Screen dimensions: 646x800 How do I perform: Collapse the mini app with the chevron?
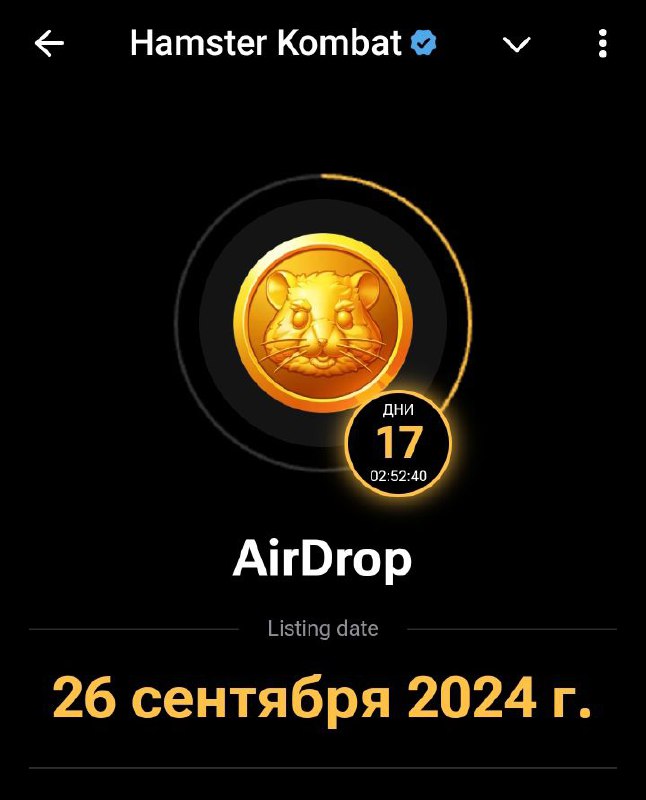[516, 44]
